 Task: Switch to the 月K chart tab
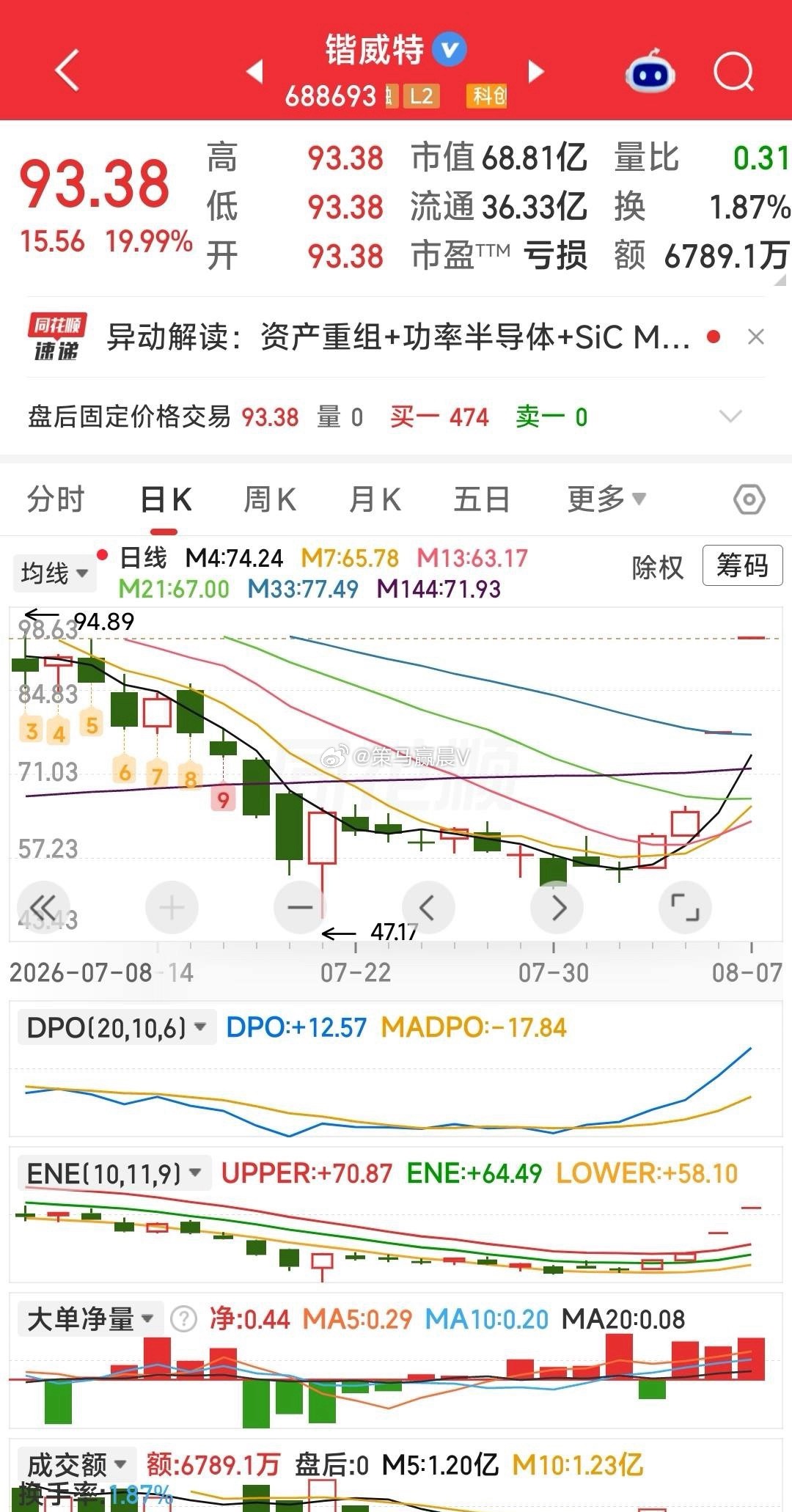pos(375,499)
